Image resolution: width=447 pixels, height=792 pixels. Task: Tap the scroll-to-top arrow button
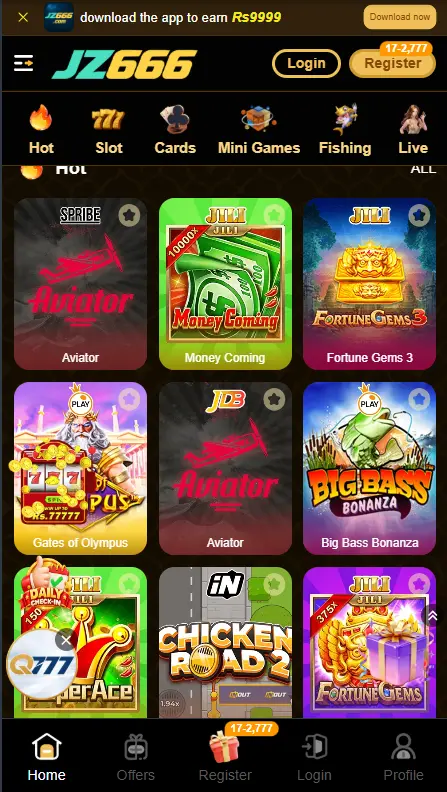tap(433, 615)
